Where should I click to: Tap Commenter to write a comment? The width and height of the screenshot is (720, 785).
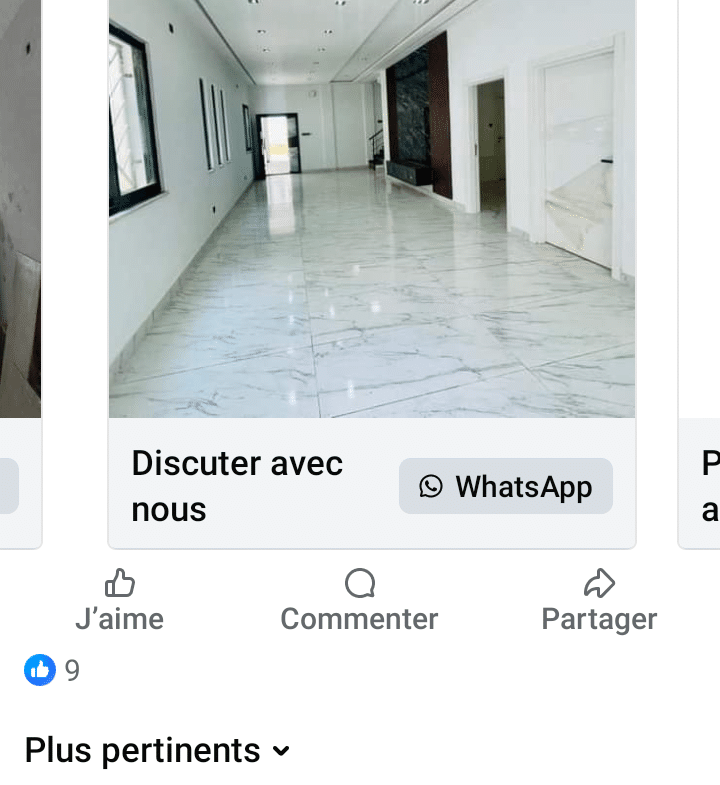(359, 602)
